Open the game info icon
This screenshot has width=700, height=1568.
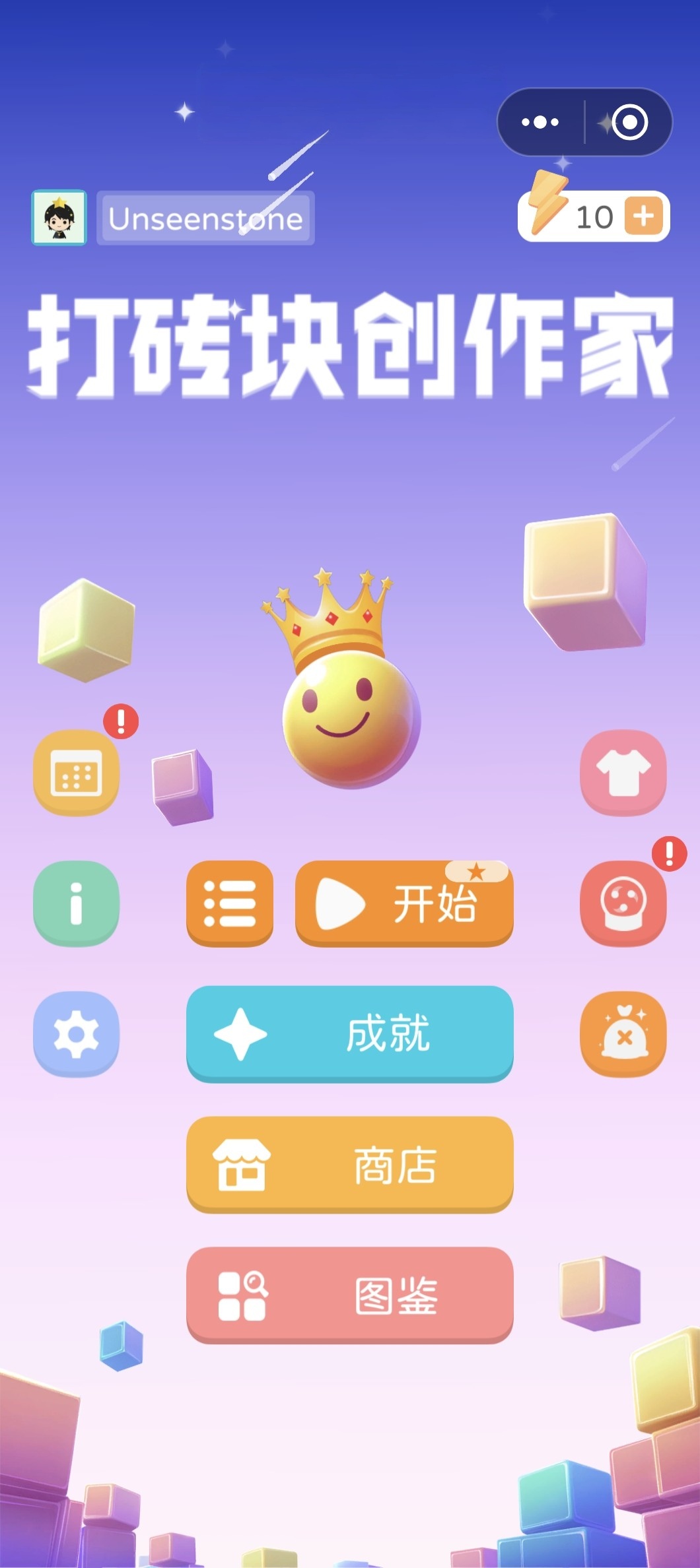76,904
